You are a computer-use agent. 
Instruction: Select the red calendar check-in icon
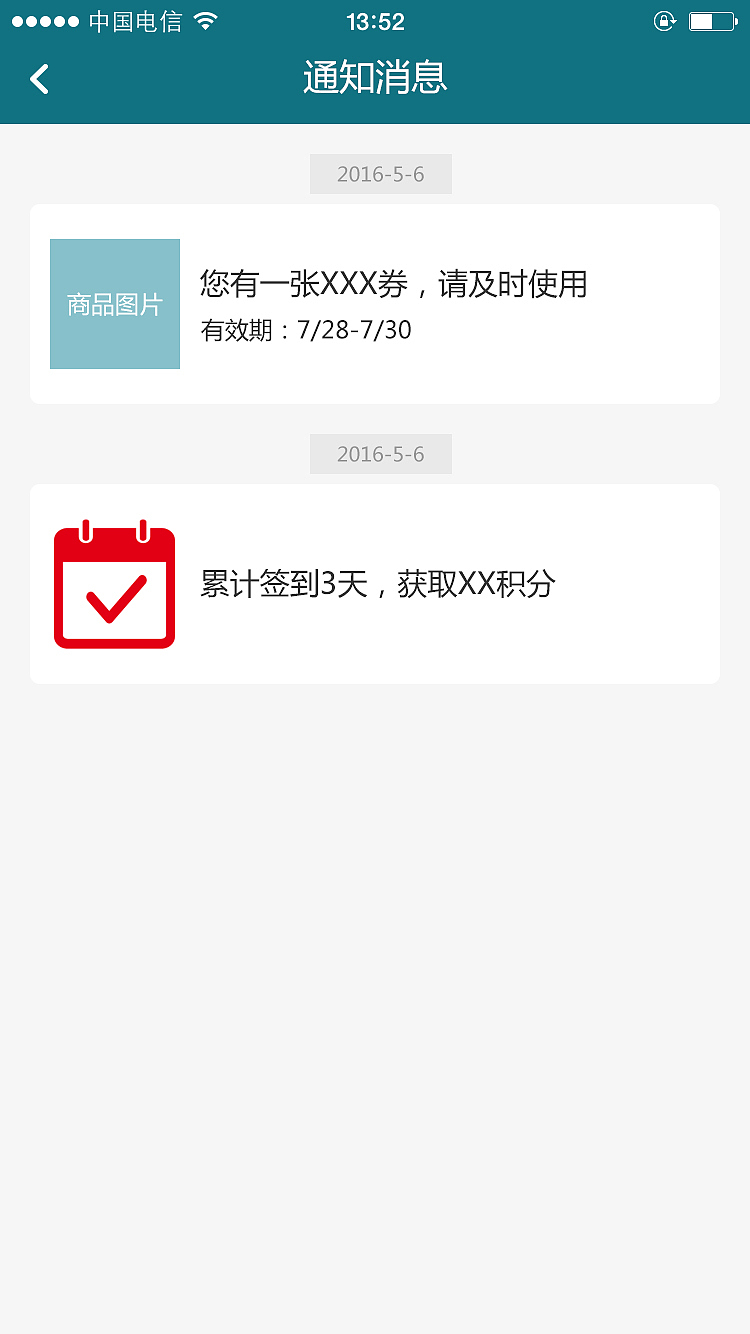tap(114, 584)
